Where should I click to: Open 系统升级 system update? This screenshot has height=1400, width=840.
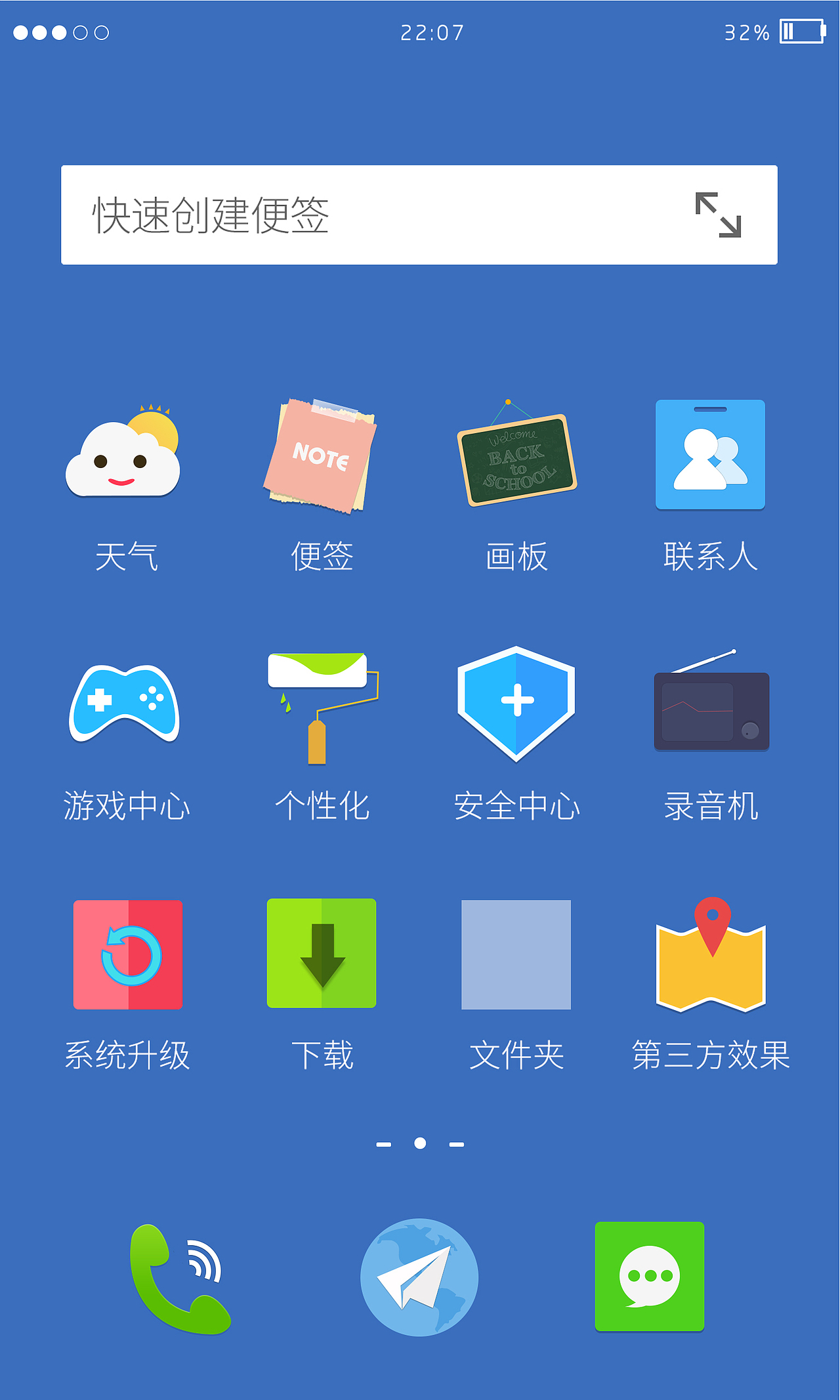tap(127, 955)
